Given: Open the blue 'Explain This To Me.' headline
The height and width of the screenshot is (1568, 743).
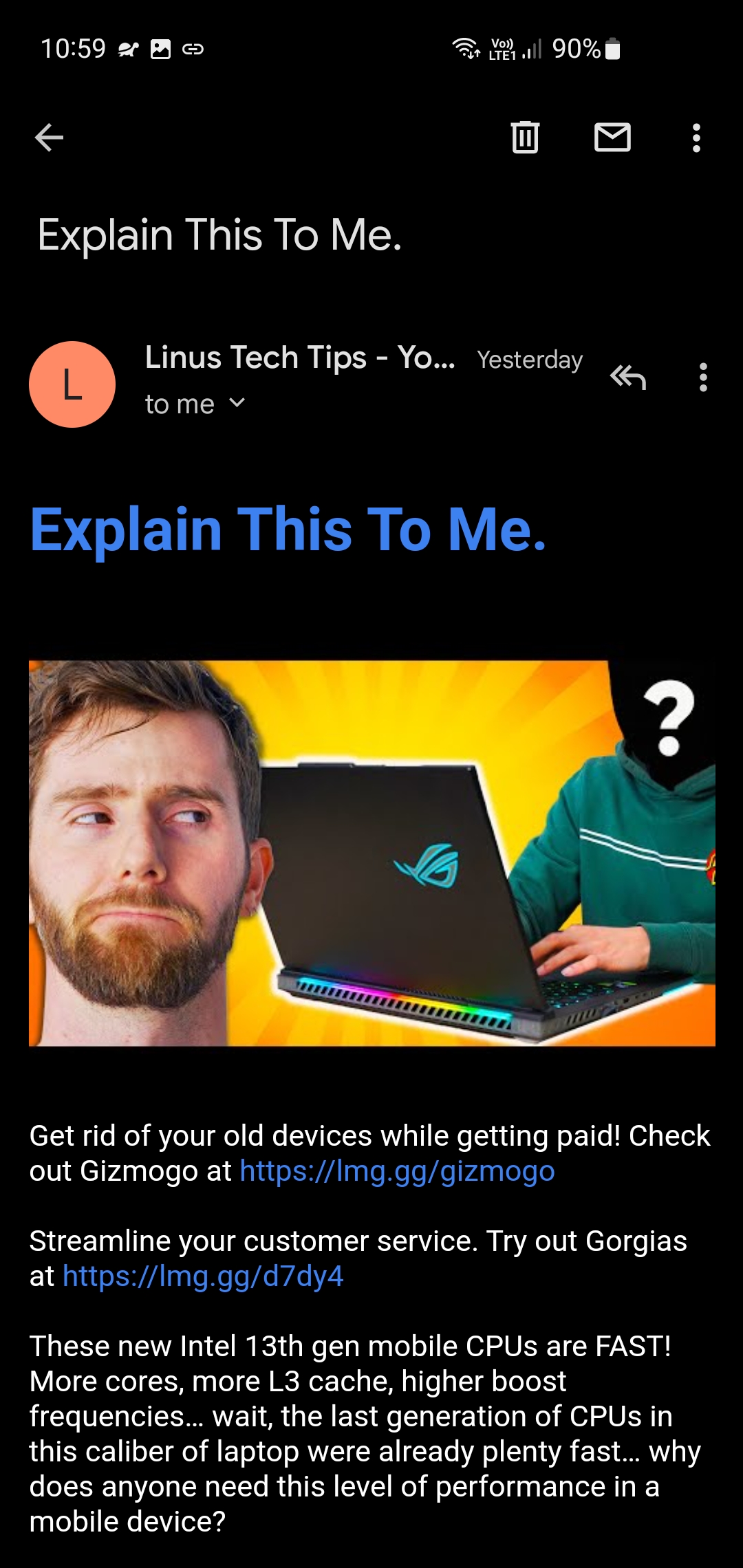Looking at the screenshot, I should (x=289, y=530).
